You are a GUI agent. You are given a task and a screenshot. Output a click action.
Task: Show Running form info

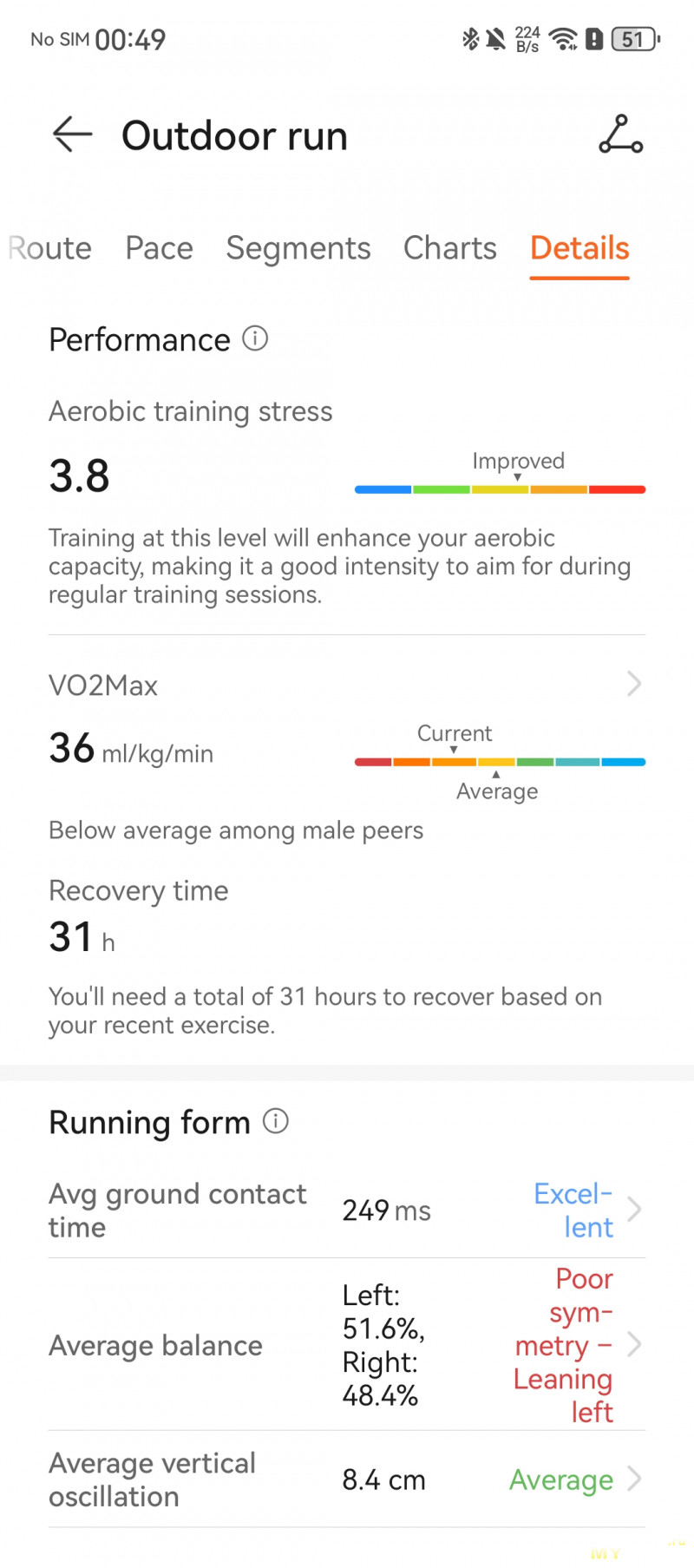tap(276, 1121)
